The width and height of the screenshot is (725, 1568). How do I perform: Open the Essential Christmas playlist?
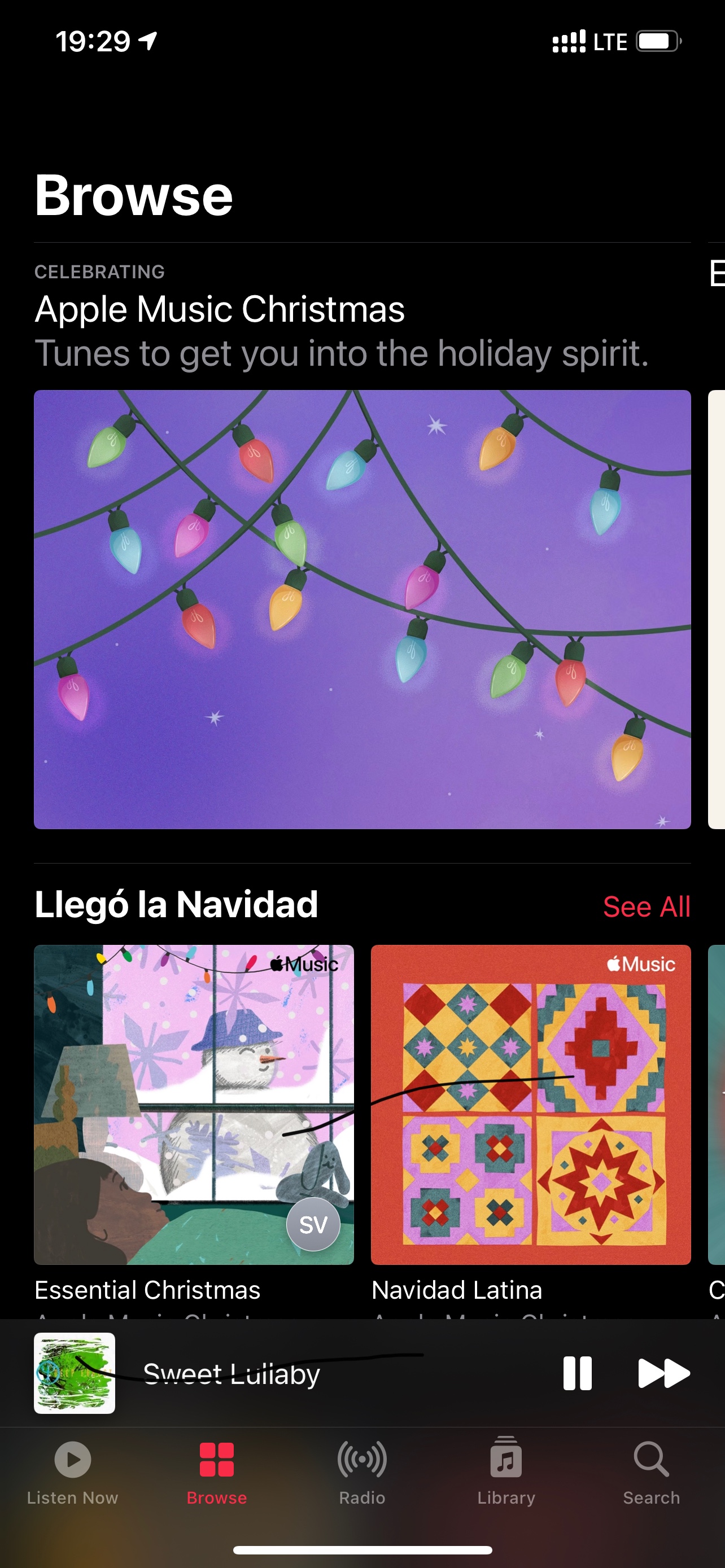pos(194,1104)
